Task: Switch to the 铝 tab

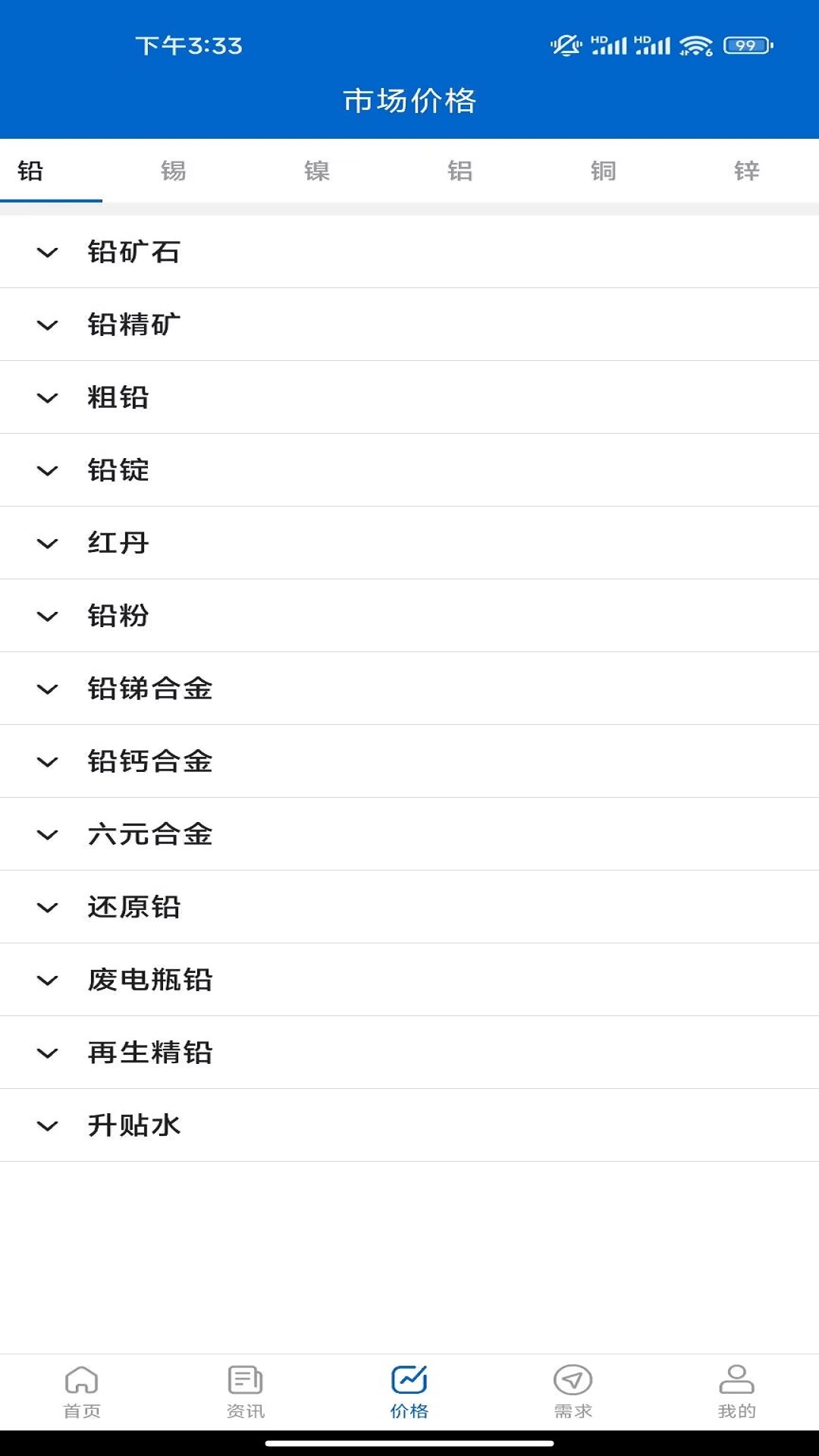Action: pyautogui.click(x=460, y=171)
